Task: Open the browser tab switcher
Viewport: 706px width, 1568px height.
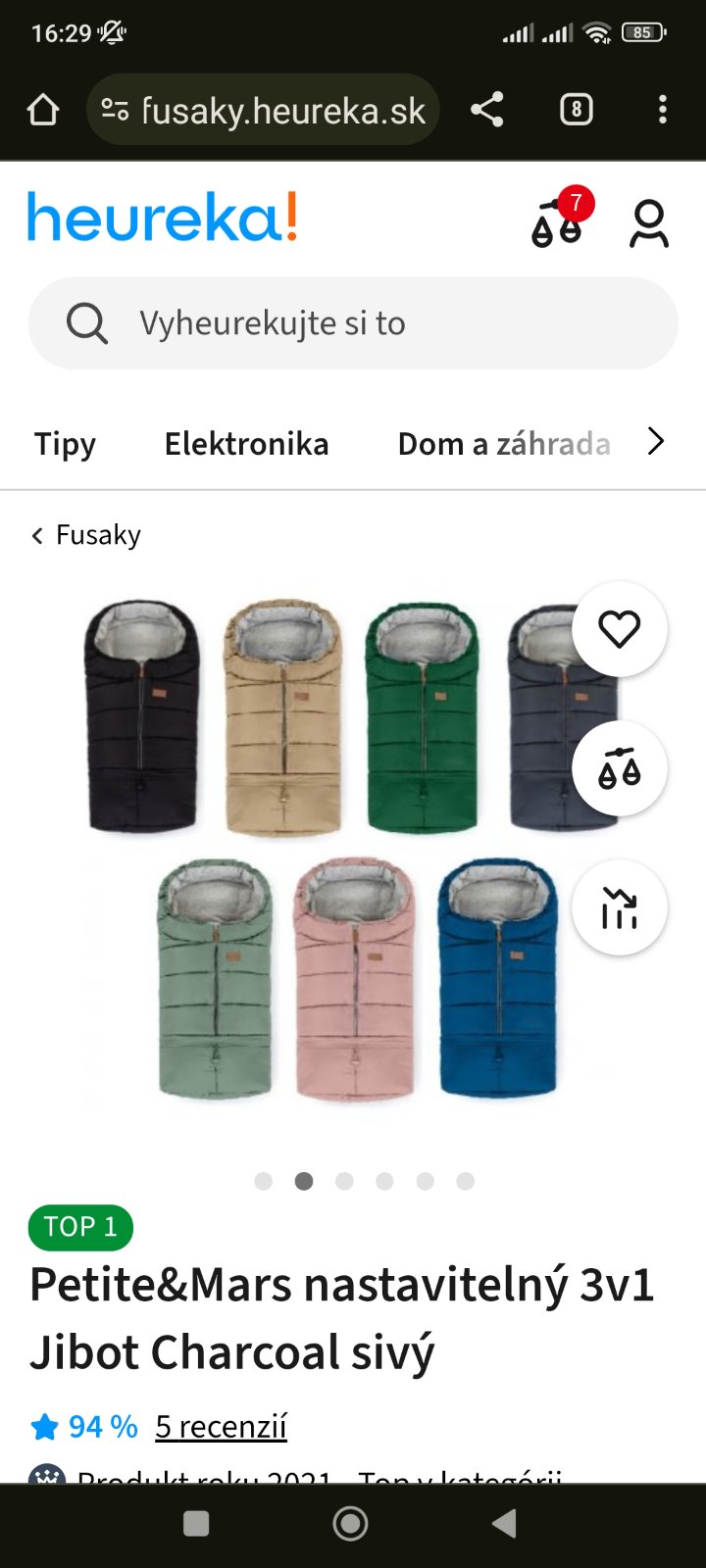Action: pos(576,110)
